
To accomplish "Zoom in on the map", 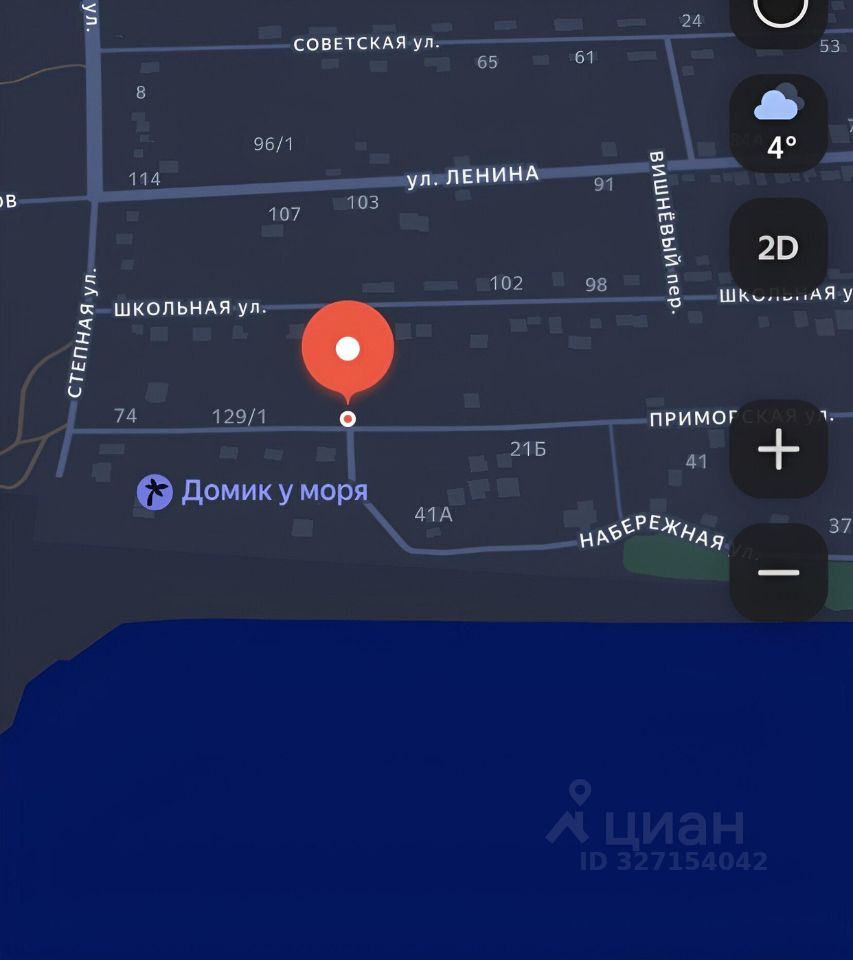I will (778, 450).
